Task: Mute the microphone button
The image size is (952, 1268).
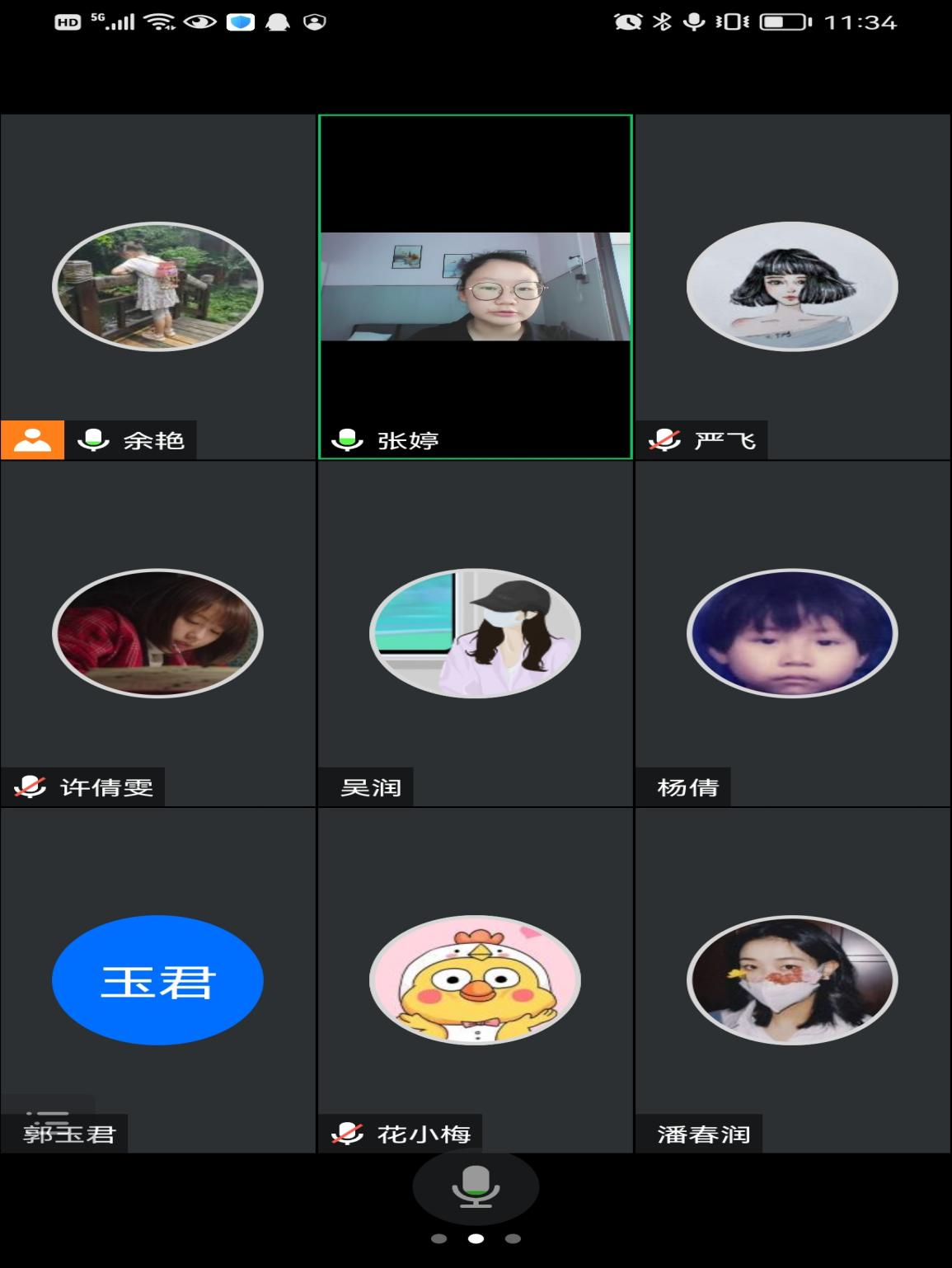Action: point(476,1187)
